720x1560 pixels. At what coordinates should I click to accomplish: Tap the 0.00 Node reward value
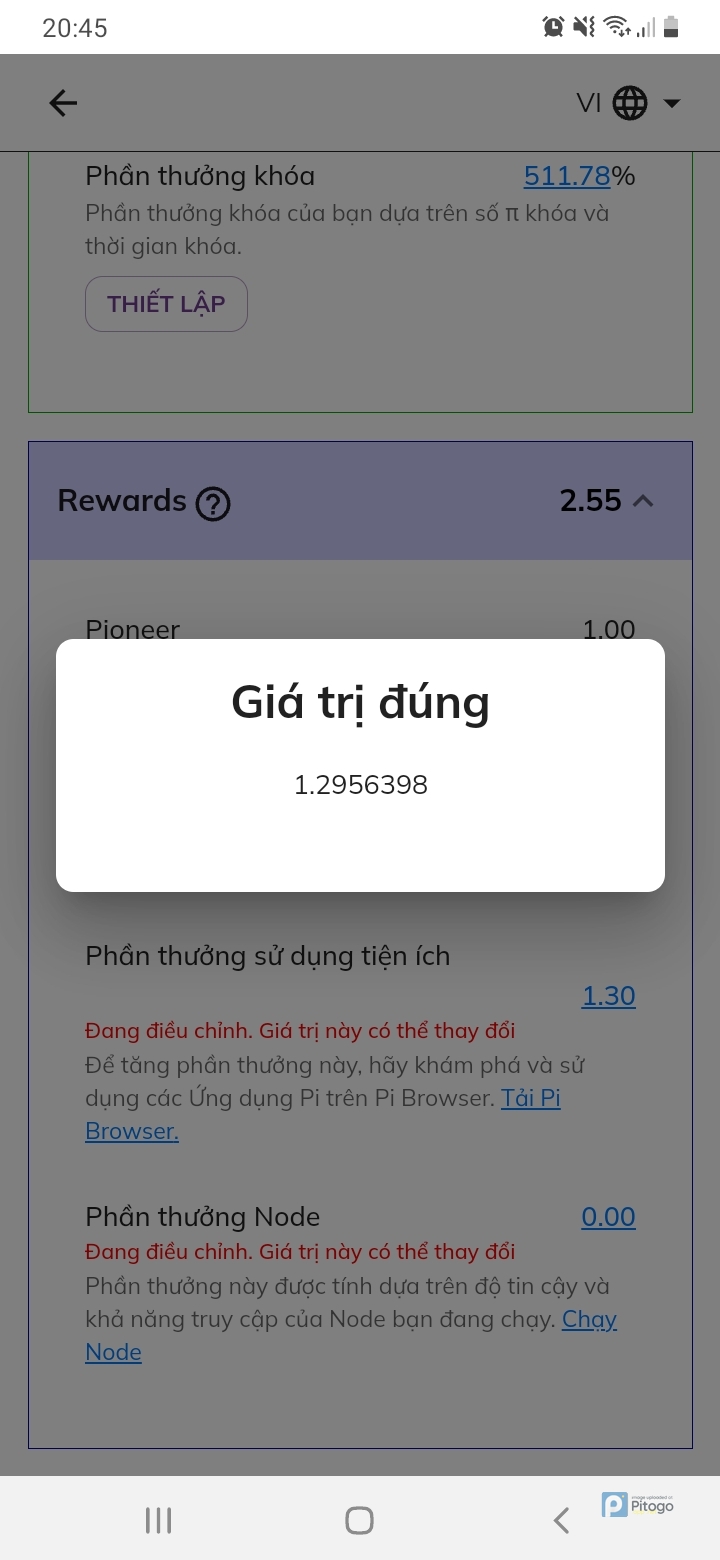tap(608, 1217)
